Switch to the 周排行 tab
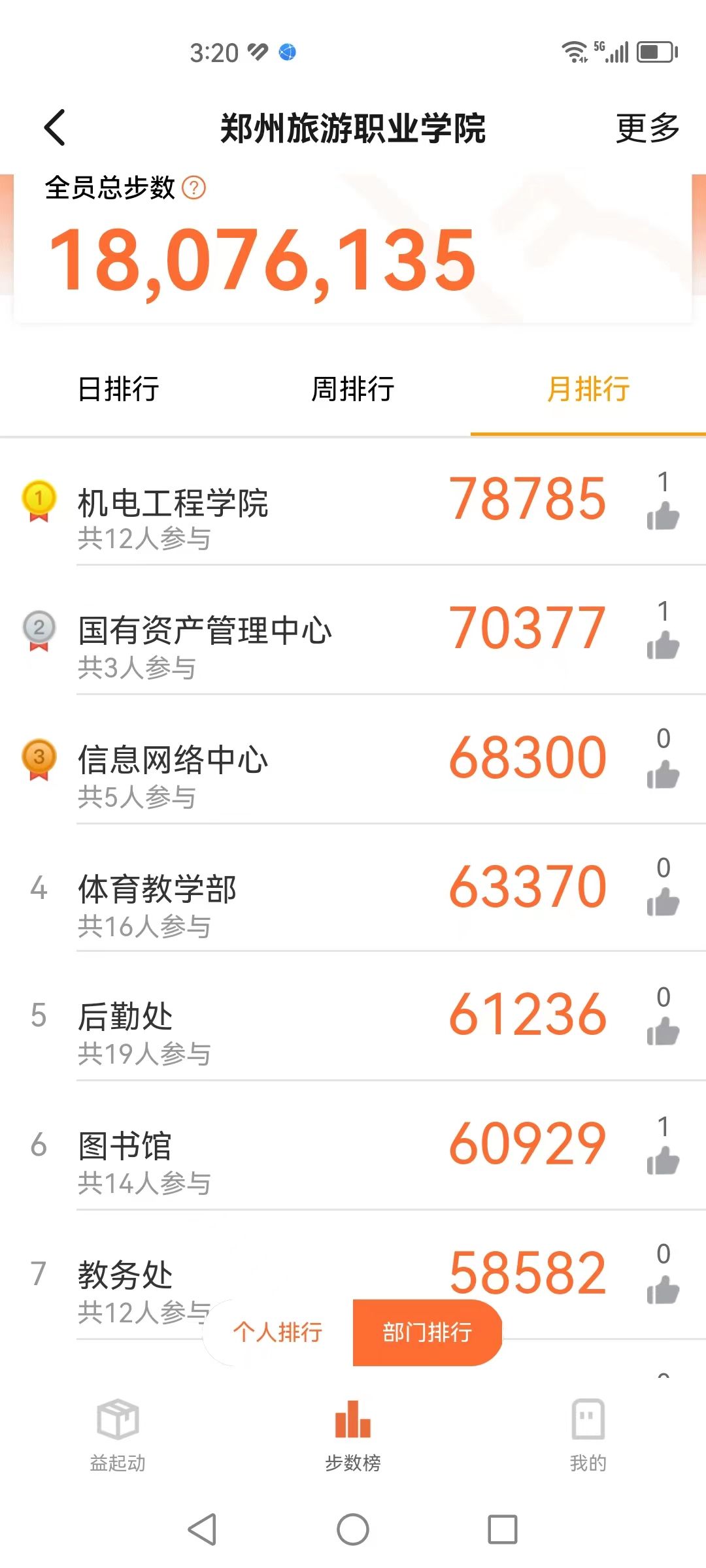706x1568 pixels. click(x=352, y=389)
